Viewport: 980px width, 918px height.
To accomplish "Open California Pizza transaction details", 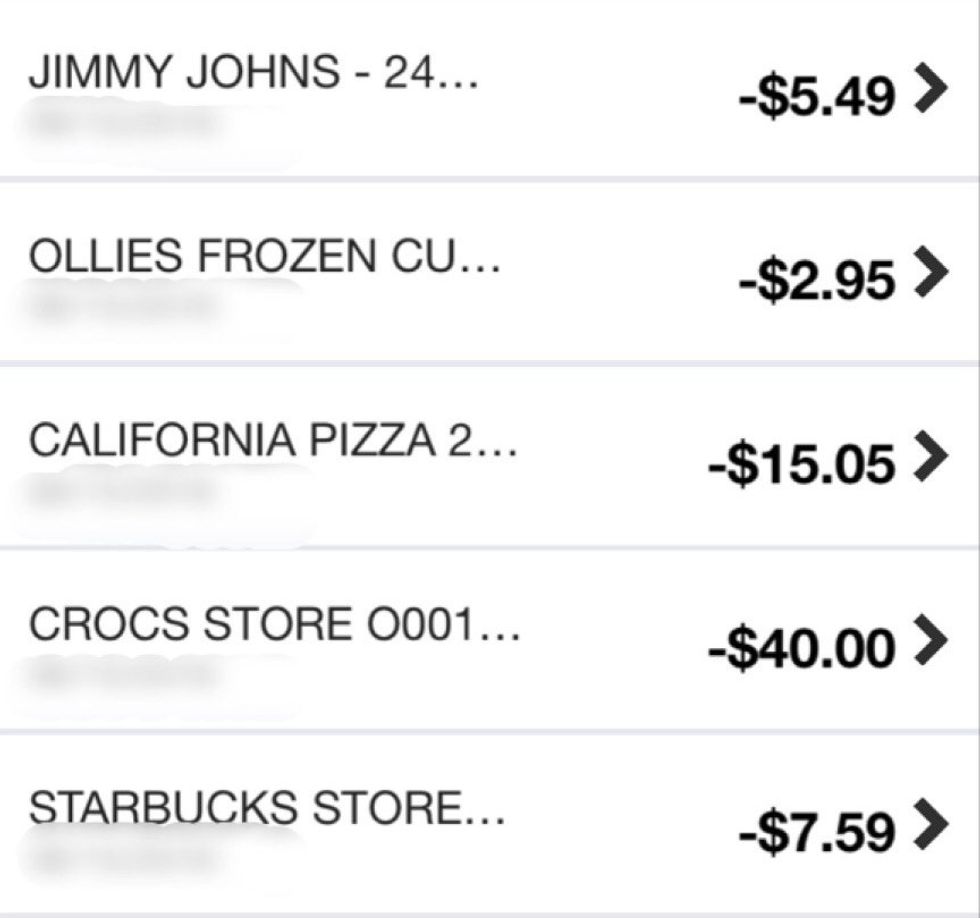I will (x=488, y=458).
